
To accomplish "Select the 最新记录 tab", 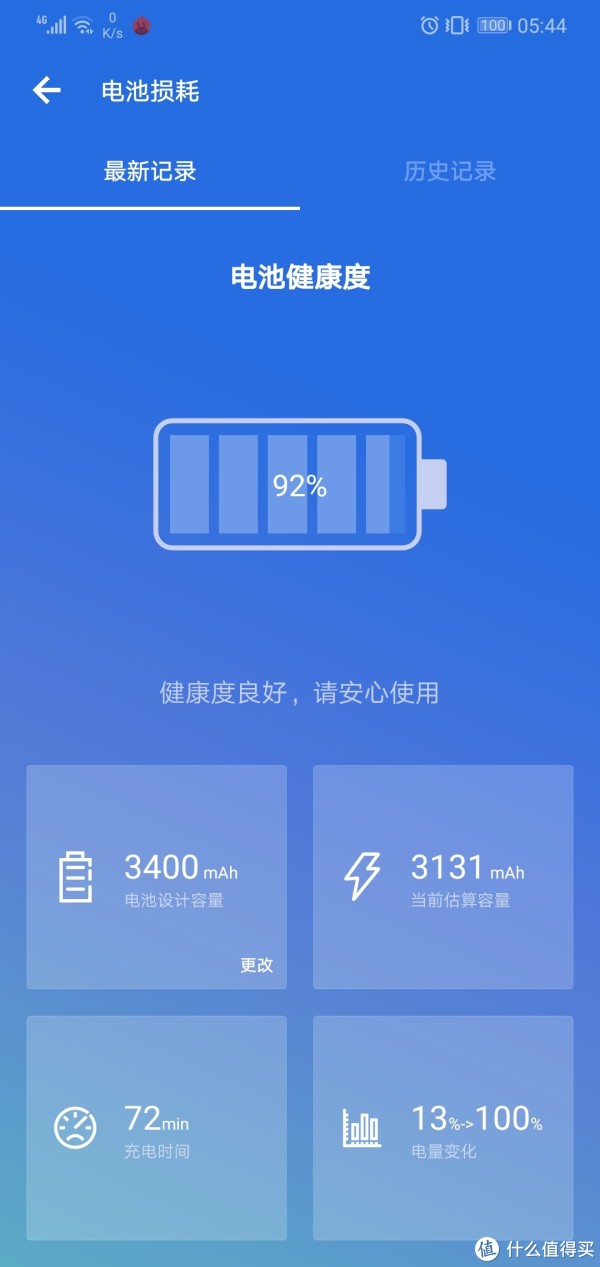I will (x=150, y=171).
